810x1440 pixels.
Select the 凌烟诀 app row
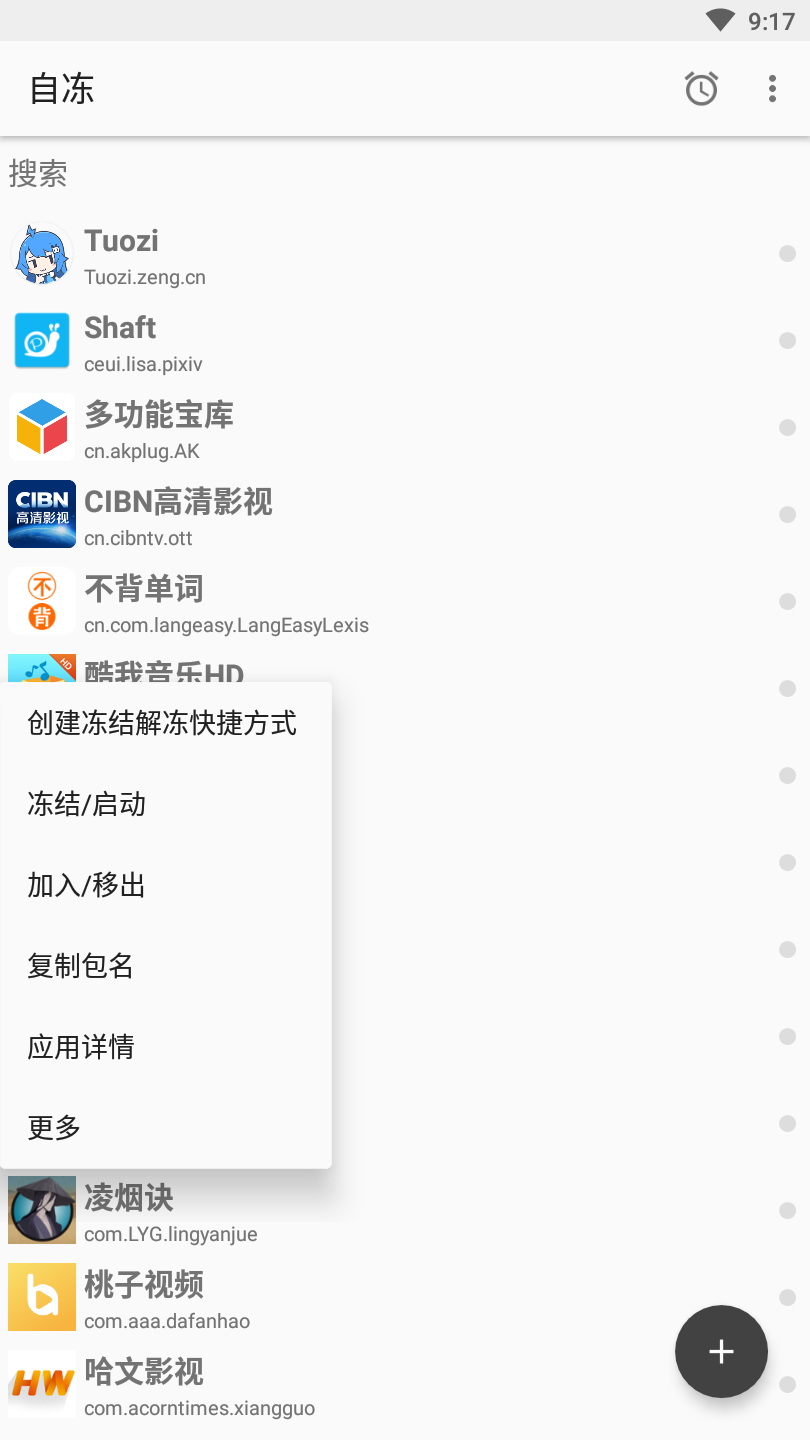tap(400, 1212)
